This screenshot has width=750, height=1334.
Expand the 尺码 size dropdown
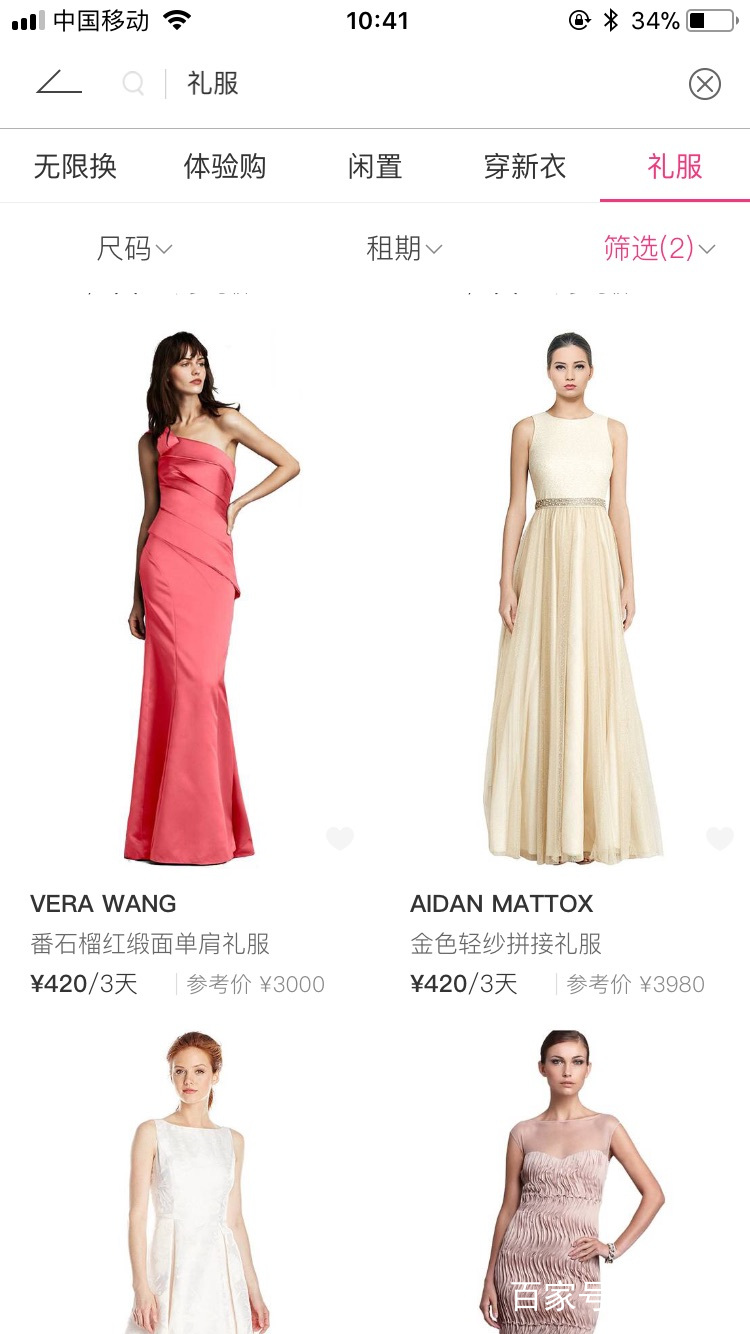[134, 248]
